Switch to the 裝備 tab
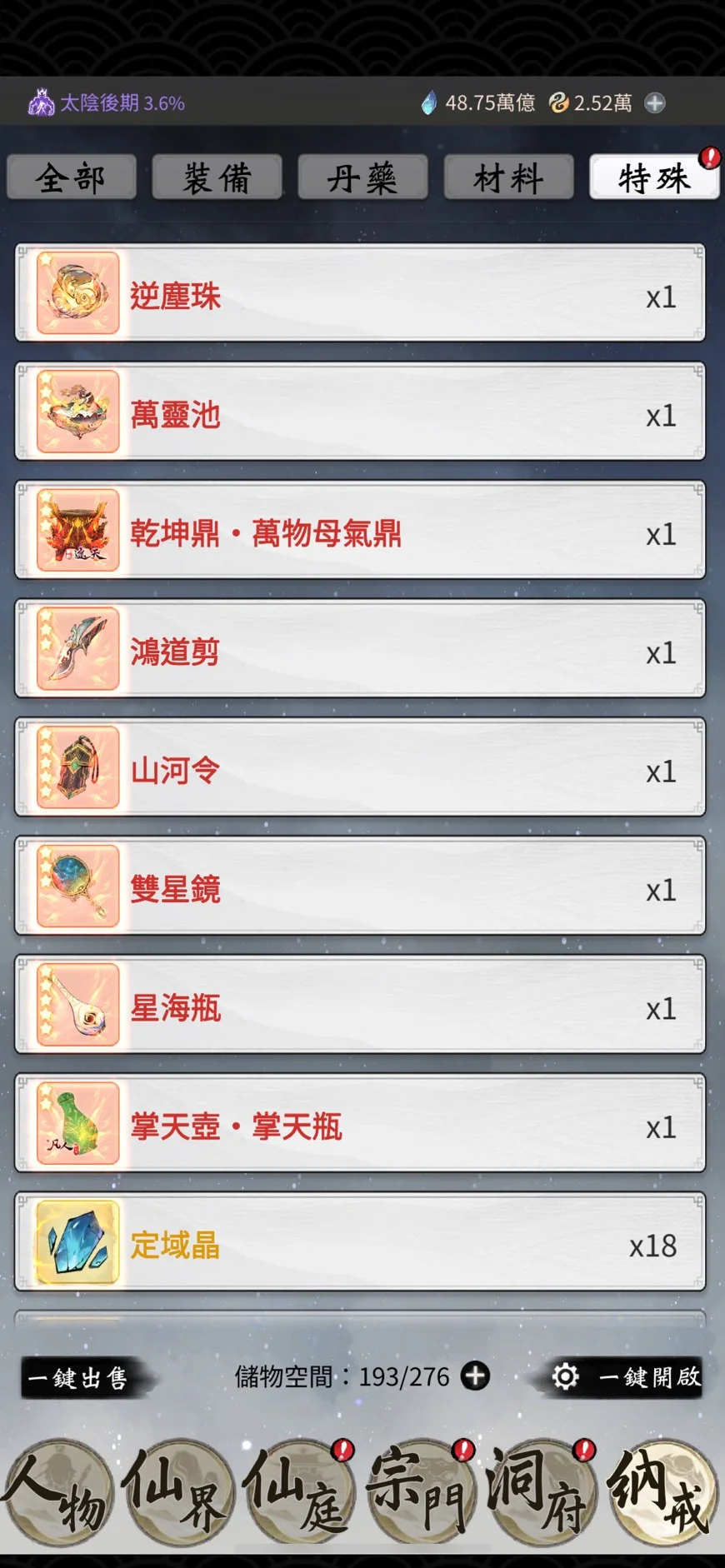The height and width of the screenshot is (1568, 725). coord(217,177)
